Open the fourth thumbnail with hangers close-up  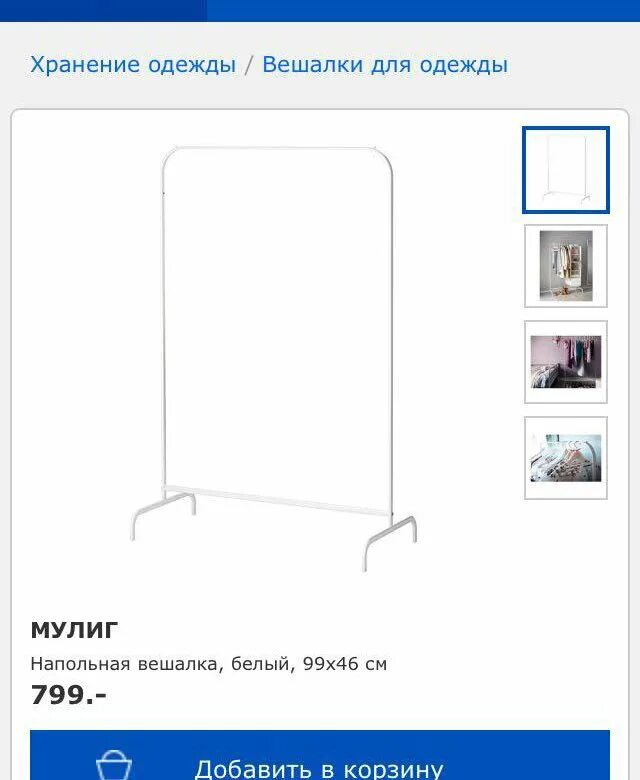(x=565, y=457)
